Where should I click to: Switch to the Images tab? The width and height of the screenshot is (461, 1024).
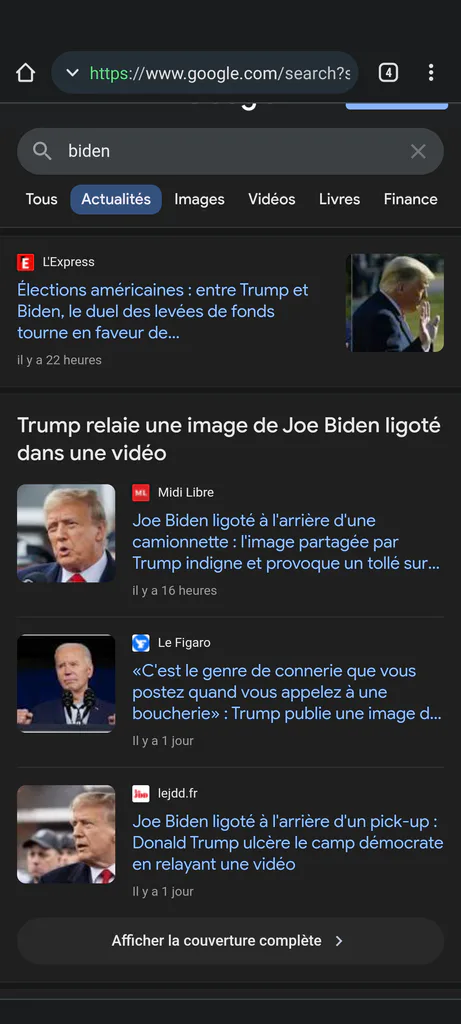pyautogui.click(x=199, y=199)
